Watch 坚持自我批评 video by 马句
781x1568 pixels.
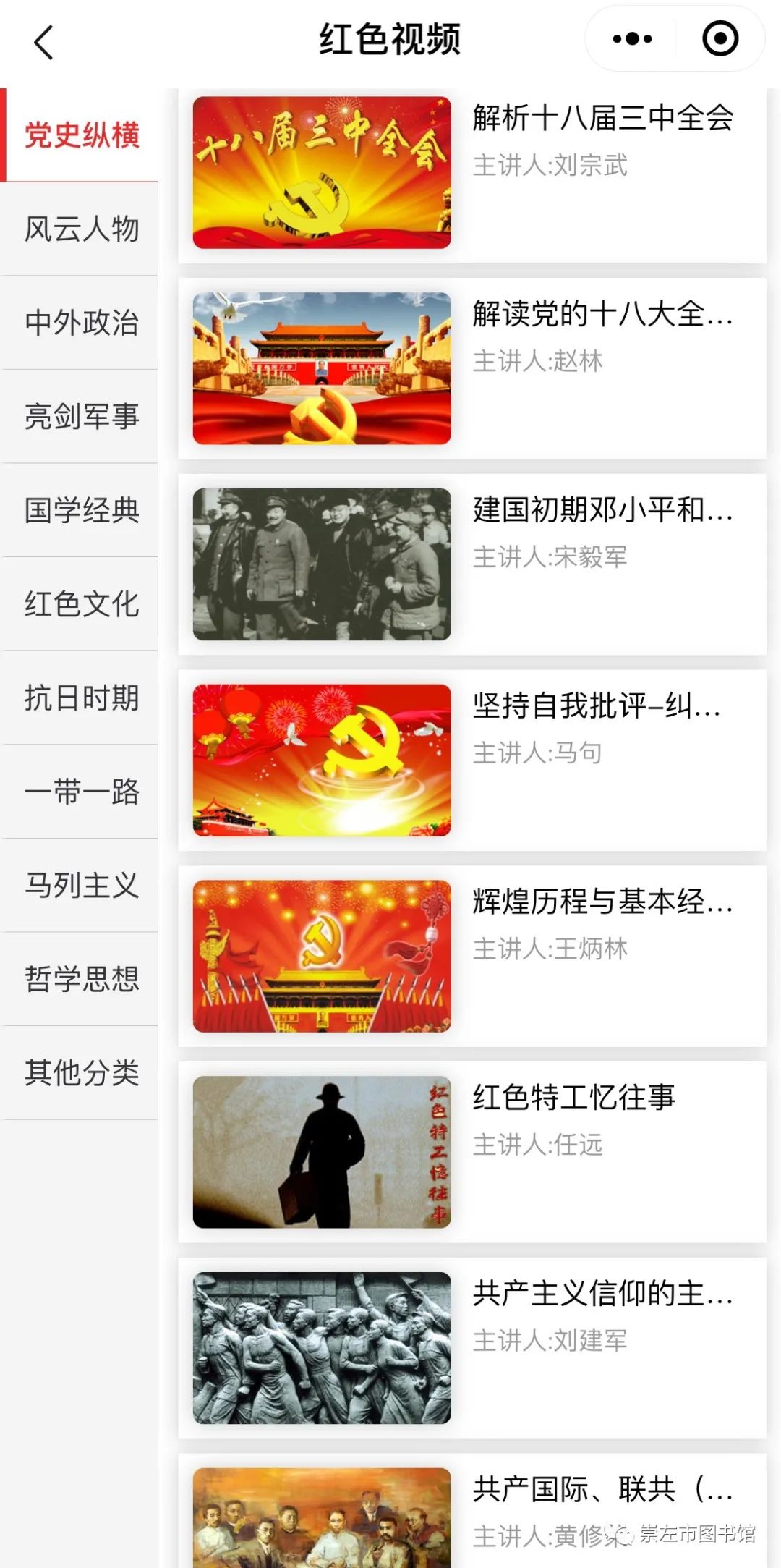coord(472,760)
